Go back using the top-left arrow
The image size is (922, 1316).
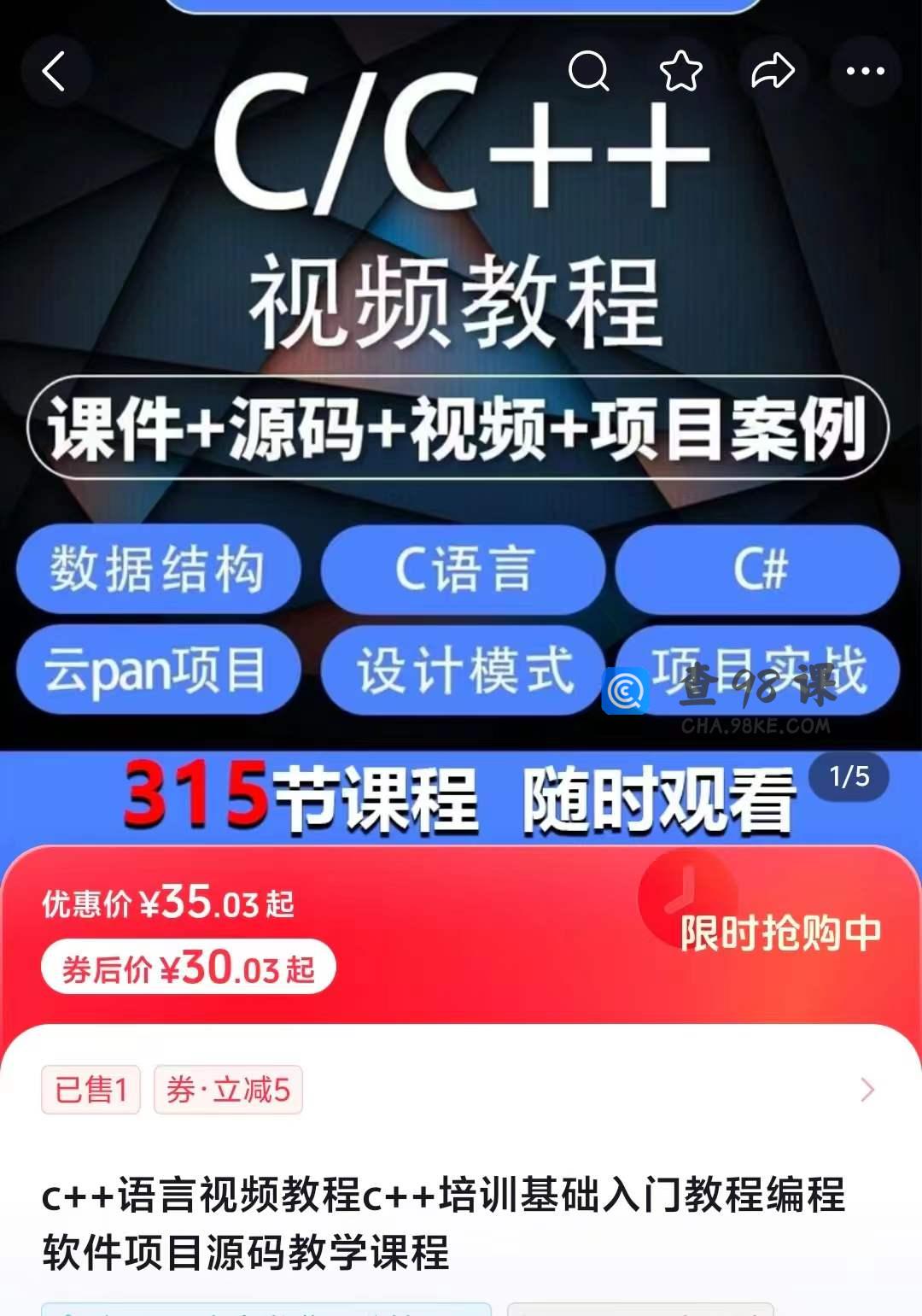(54, 71)
